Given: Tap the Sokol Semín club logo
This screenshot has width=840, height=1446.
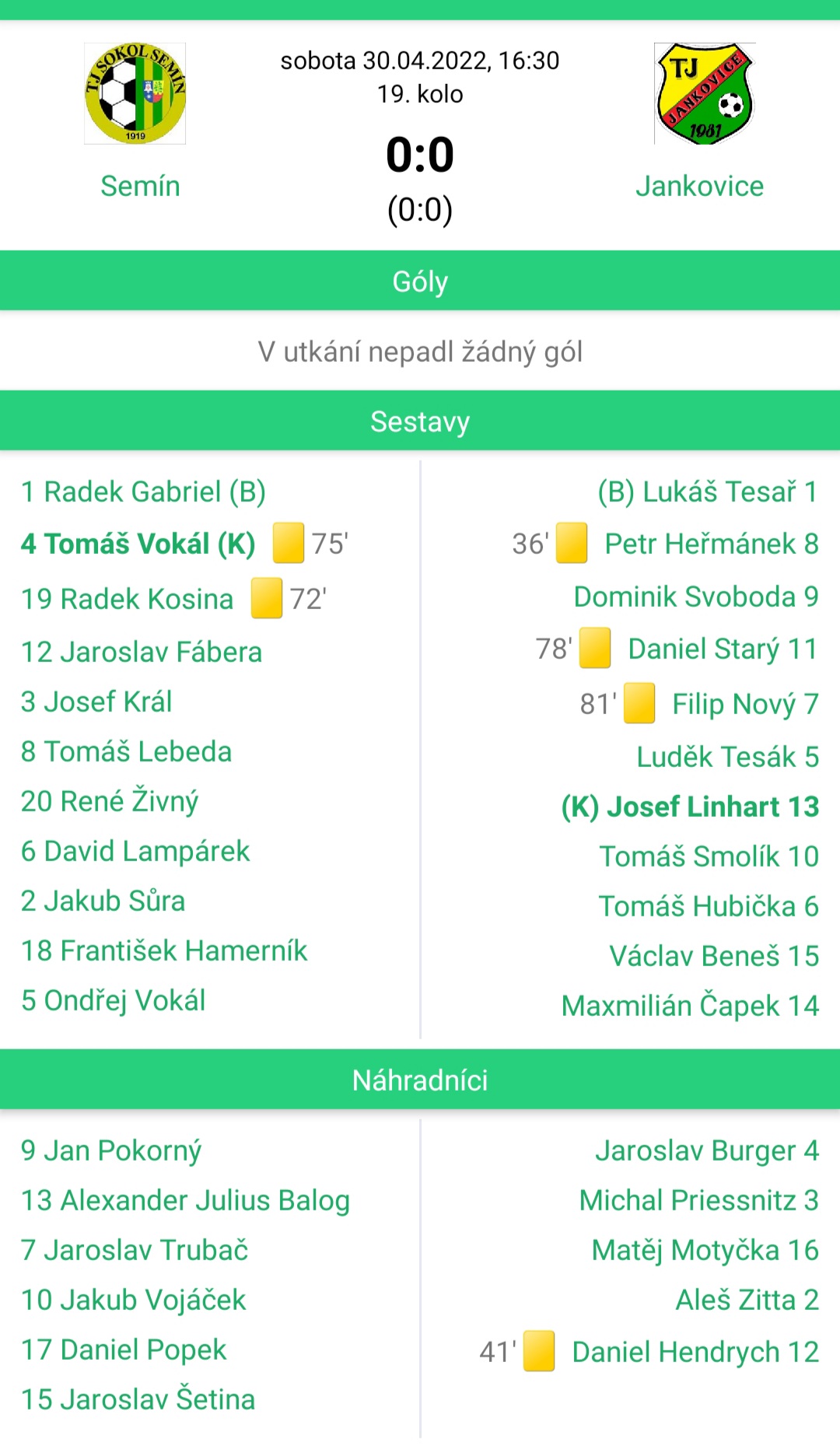Looking at the screenshot, I should click(135, 94).
